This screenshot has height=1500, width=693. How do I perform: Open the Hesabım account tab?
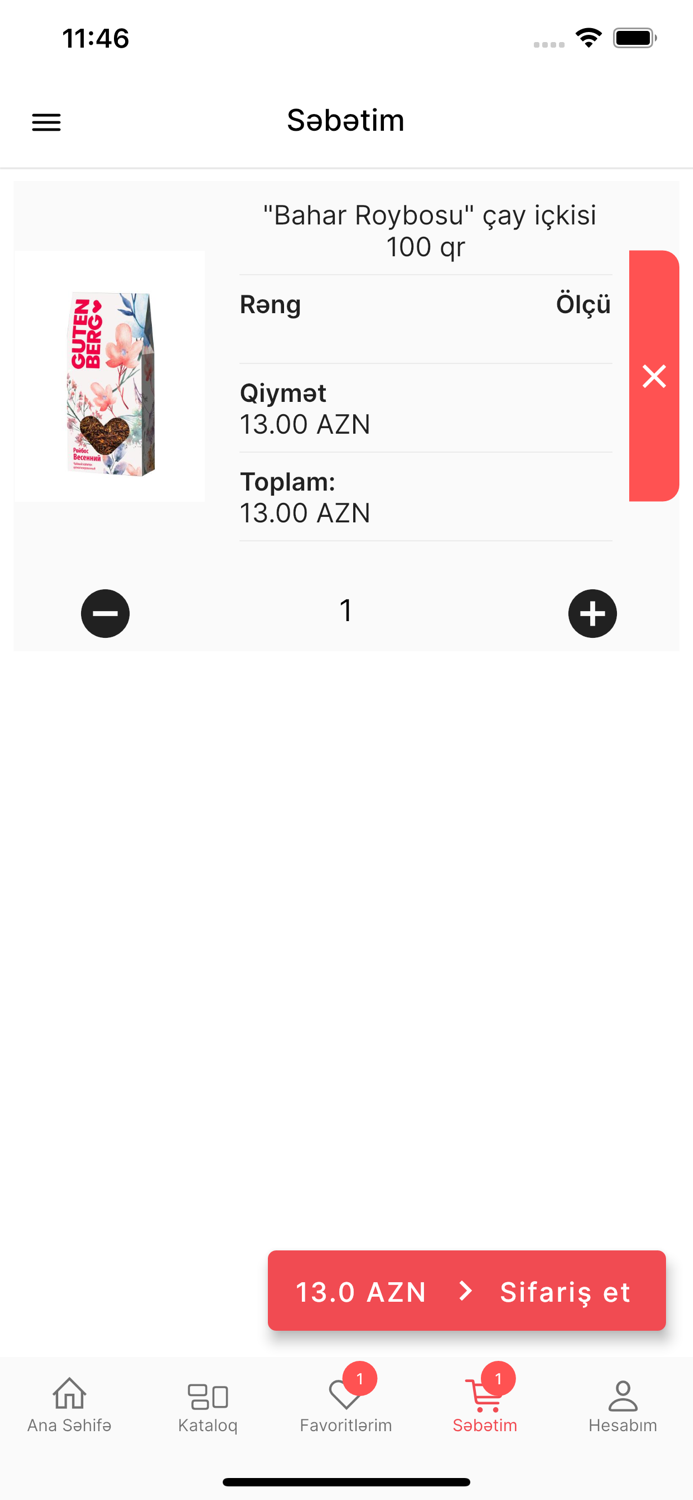pos(622,1405)
